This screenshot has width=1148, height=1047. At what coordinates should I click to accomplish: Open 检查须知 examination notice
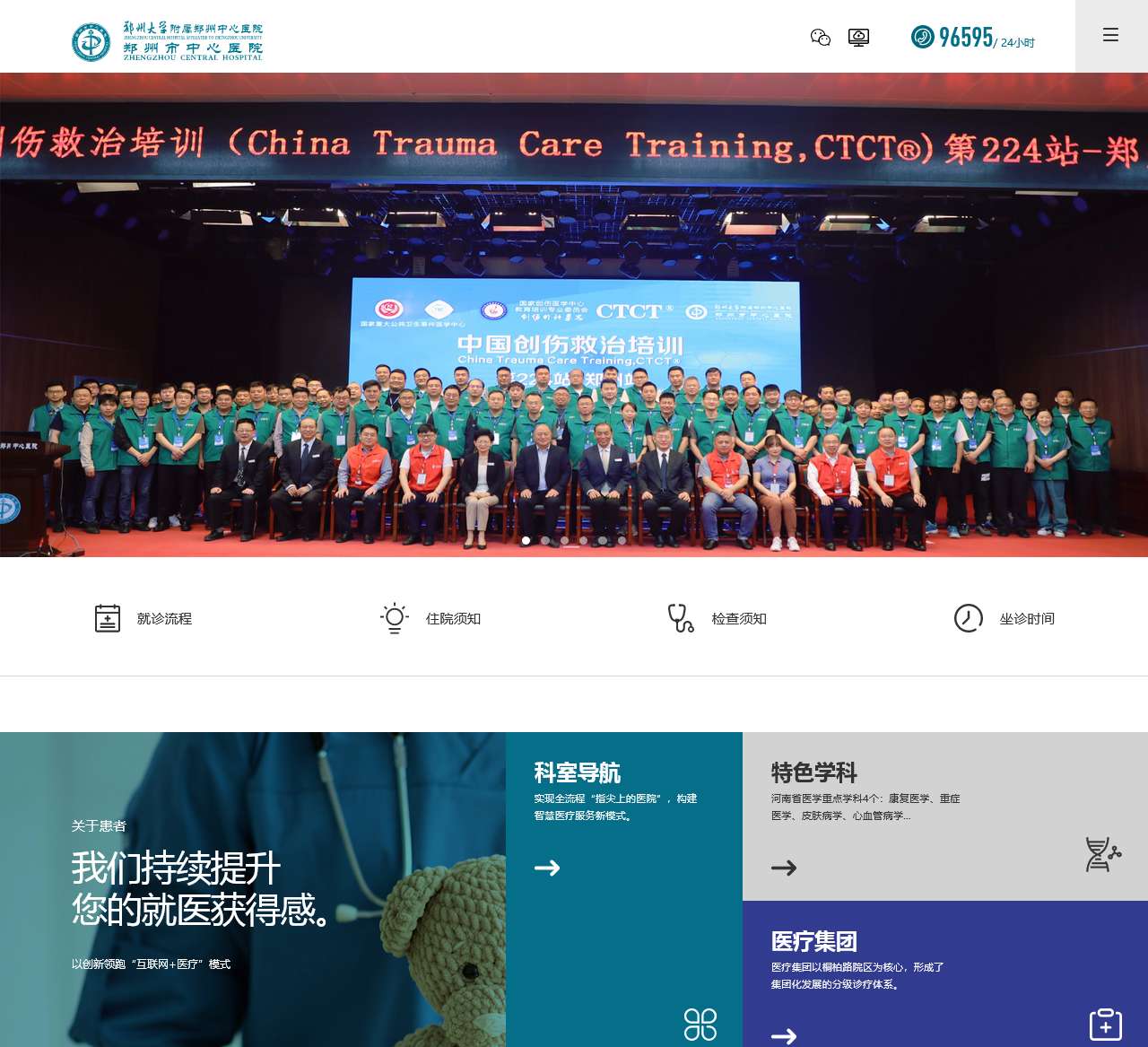coord(717,618)
